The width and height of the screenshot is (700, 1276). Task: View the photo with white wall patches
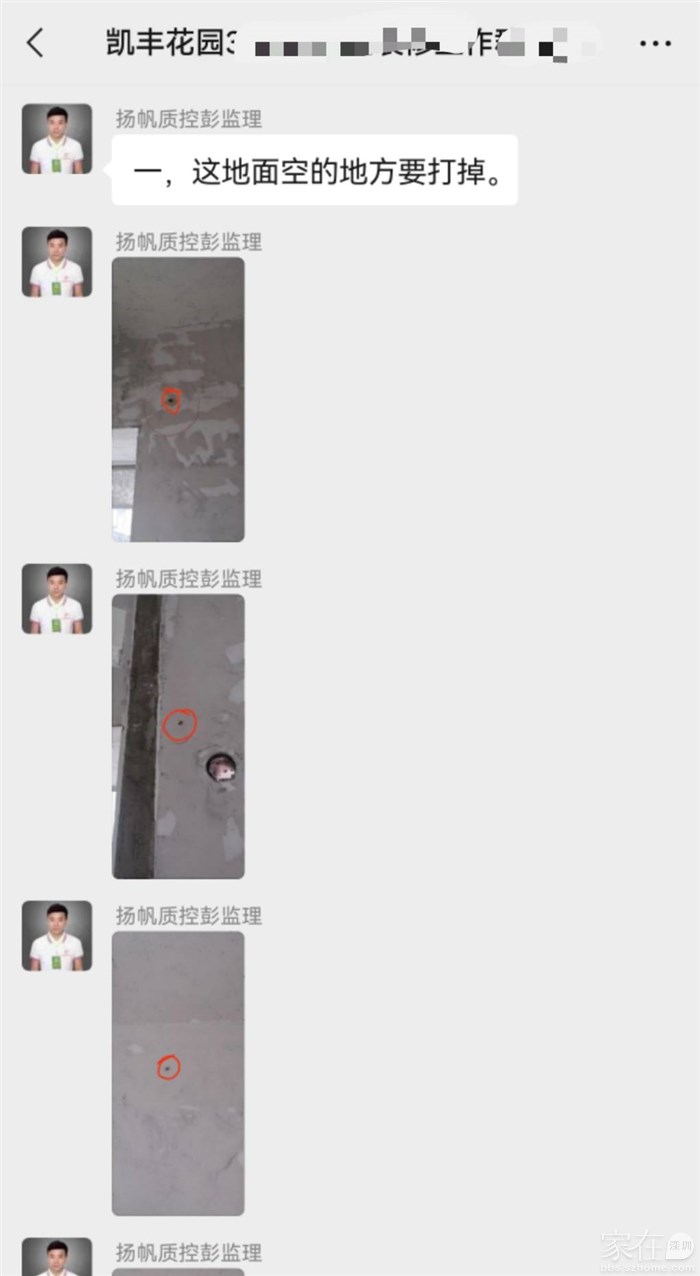click(178, 399)
